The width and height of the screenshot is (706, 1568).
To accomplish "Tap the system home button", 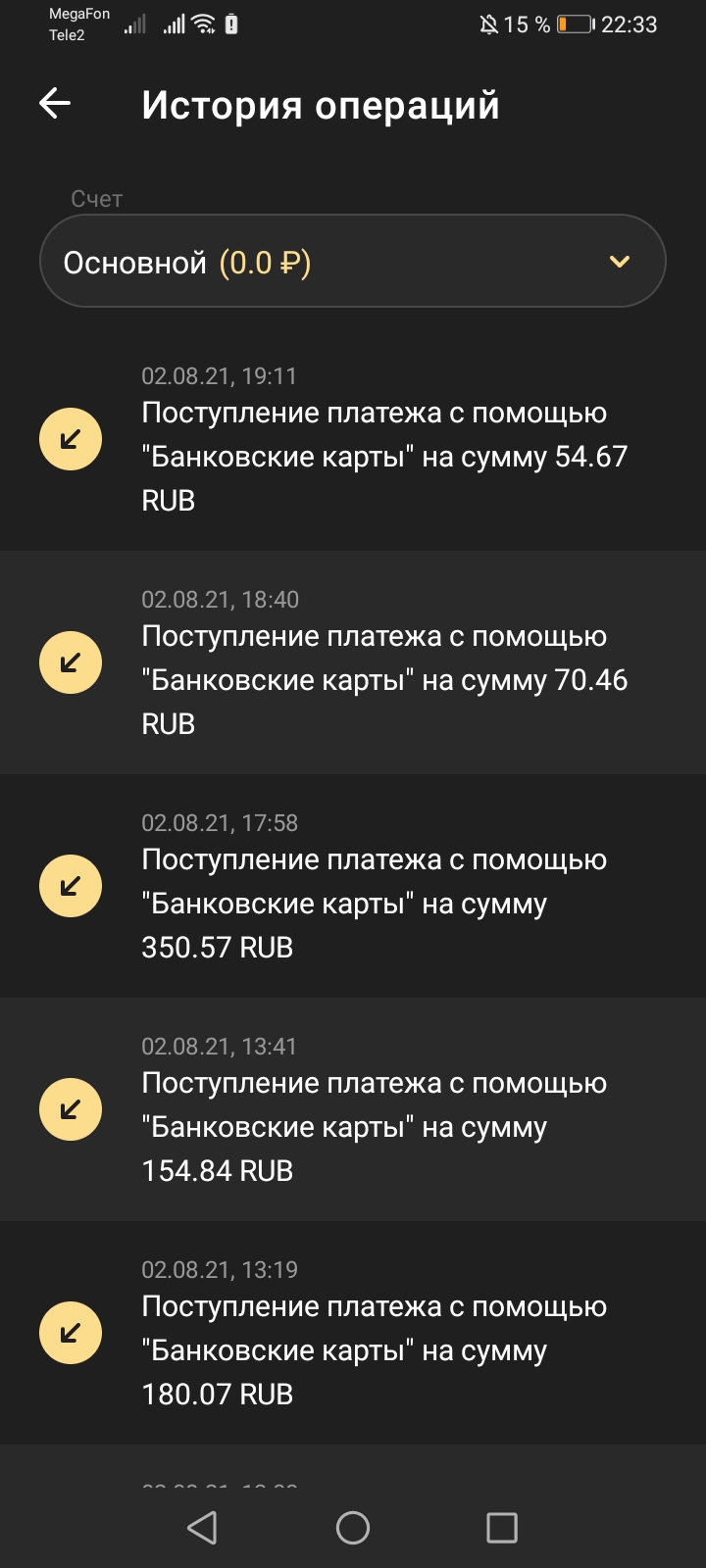I will pos(353,1527).
